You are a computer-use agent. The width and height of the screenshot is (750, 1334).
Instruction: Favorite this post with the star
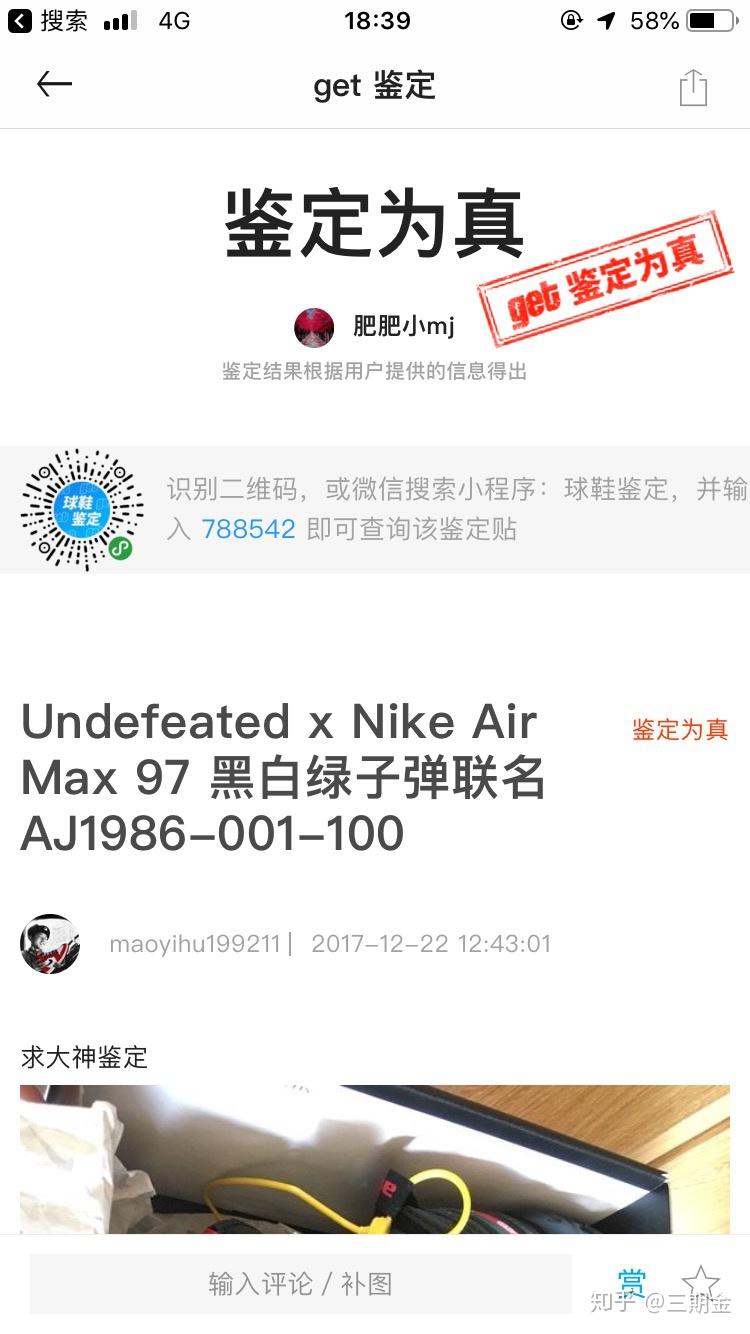pos(700,1282)
